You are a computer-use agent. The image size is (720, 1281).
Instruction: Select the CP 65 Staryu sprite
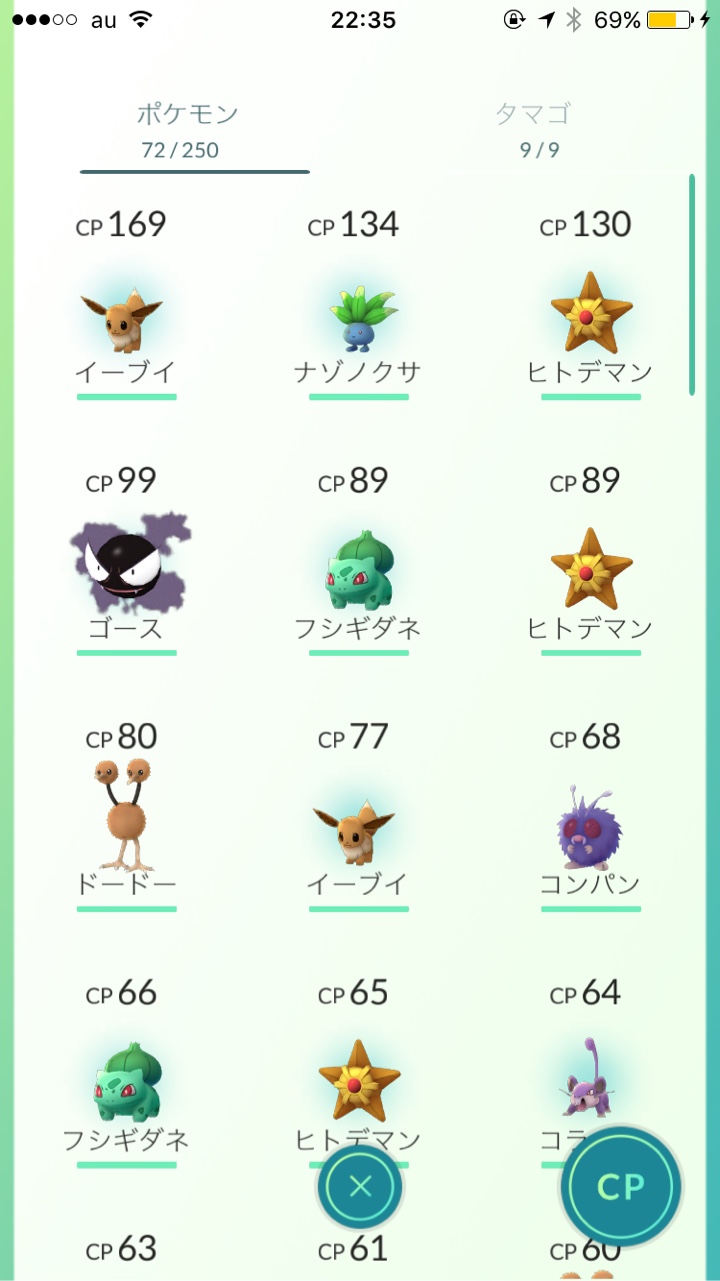point(358,1075)
